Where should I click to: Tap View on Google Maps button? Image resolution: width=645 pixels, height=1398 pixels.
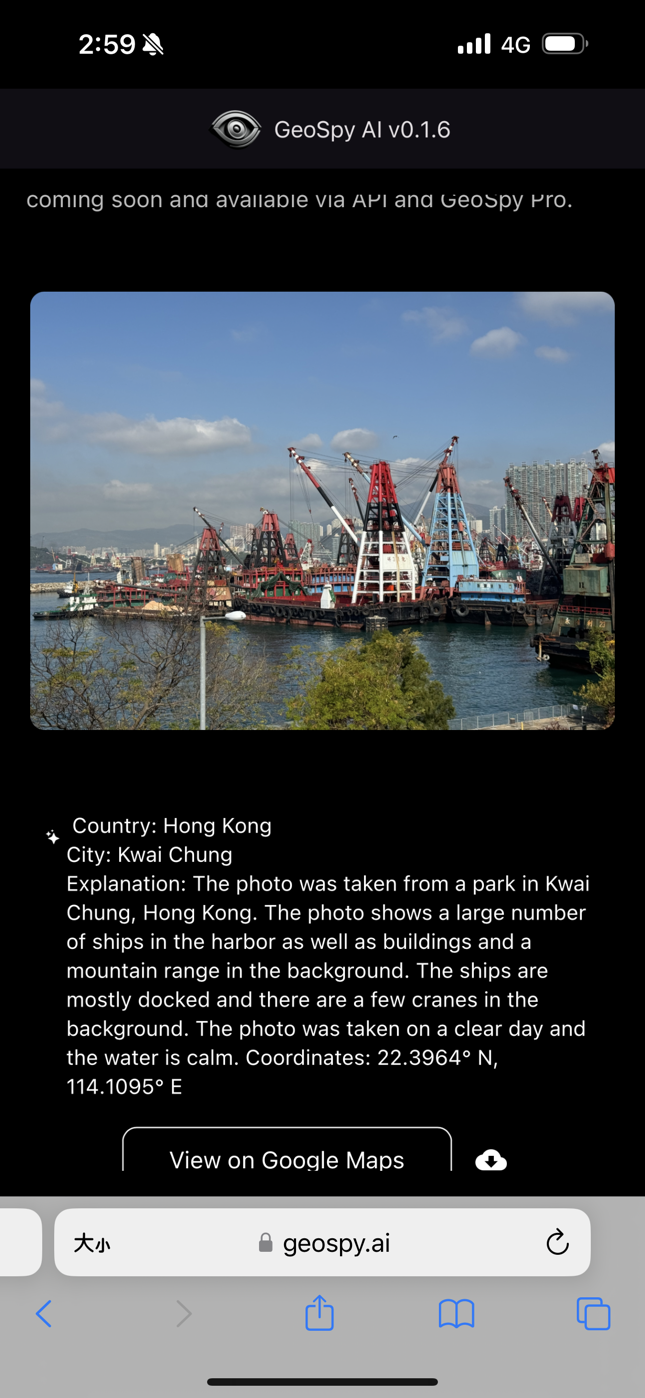[x=287, y=1157]
